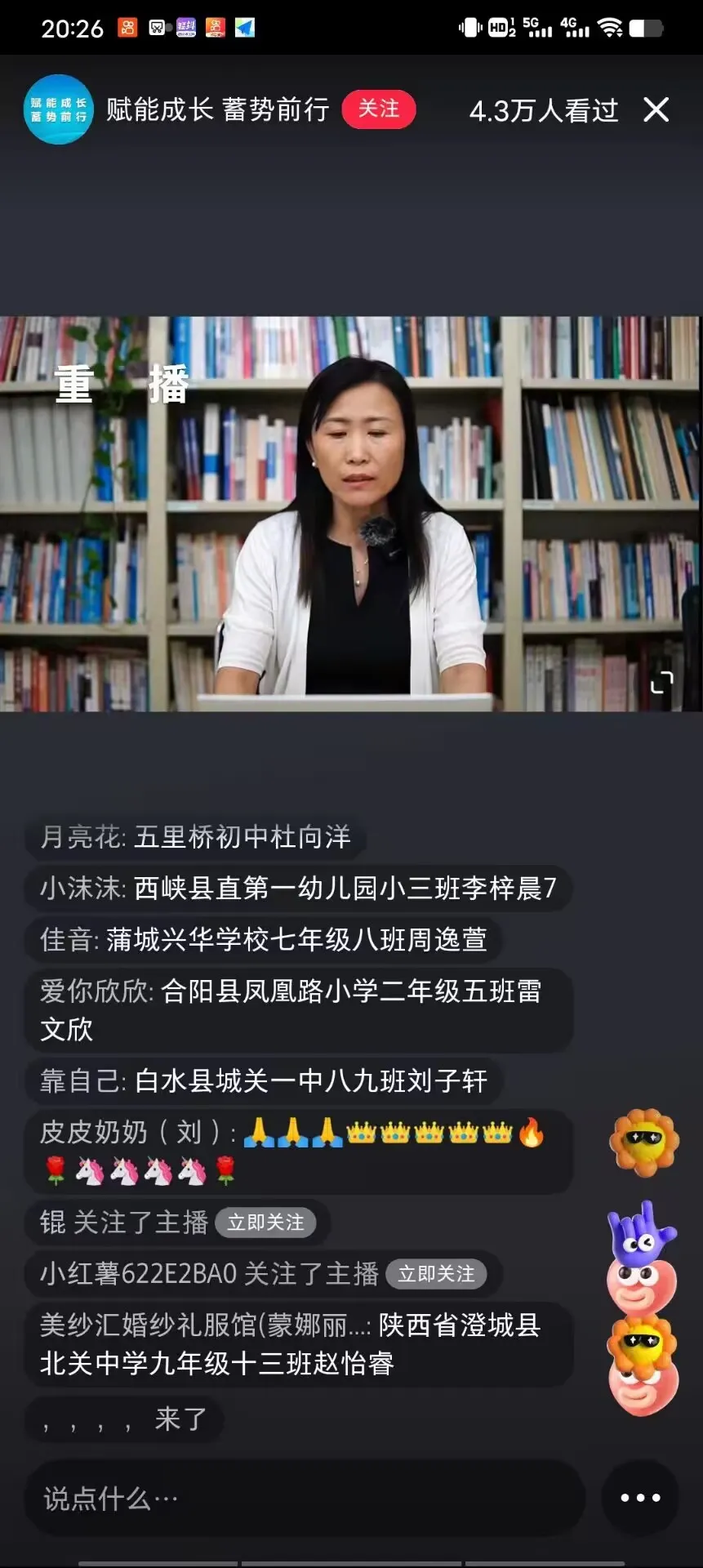Open the 说点什么 comment field
This screenshot has width=703, height=1568.
(x=302, y=1498)
